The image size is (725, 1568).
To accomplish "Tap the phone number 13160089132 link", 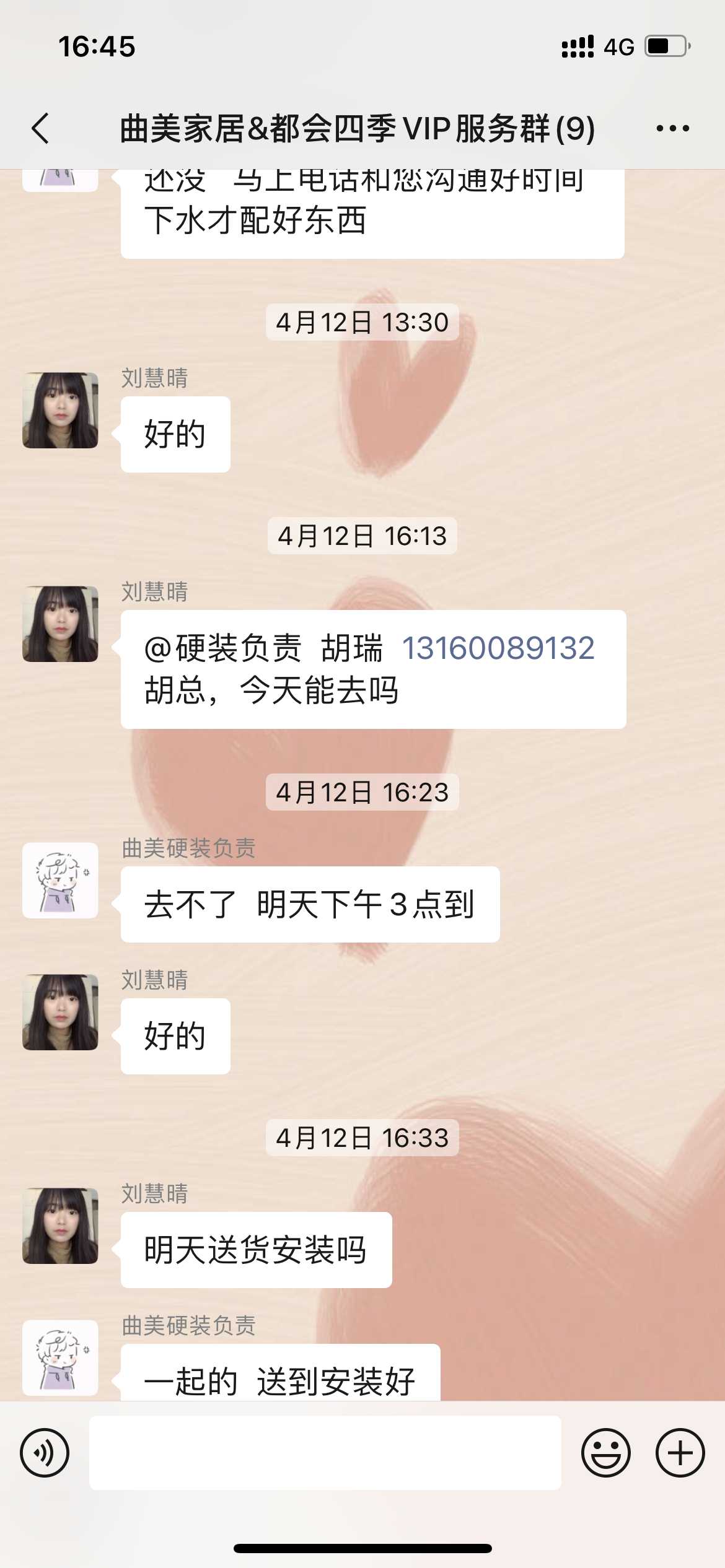I will coord(498,648).
